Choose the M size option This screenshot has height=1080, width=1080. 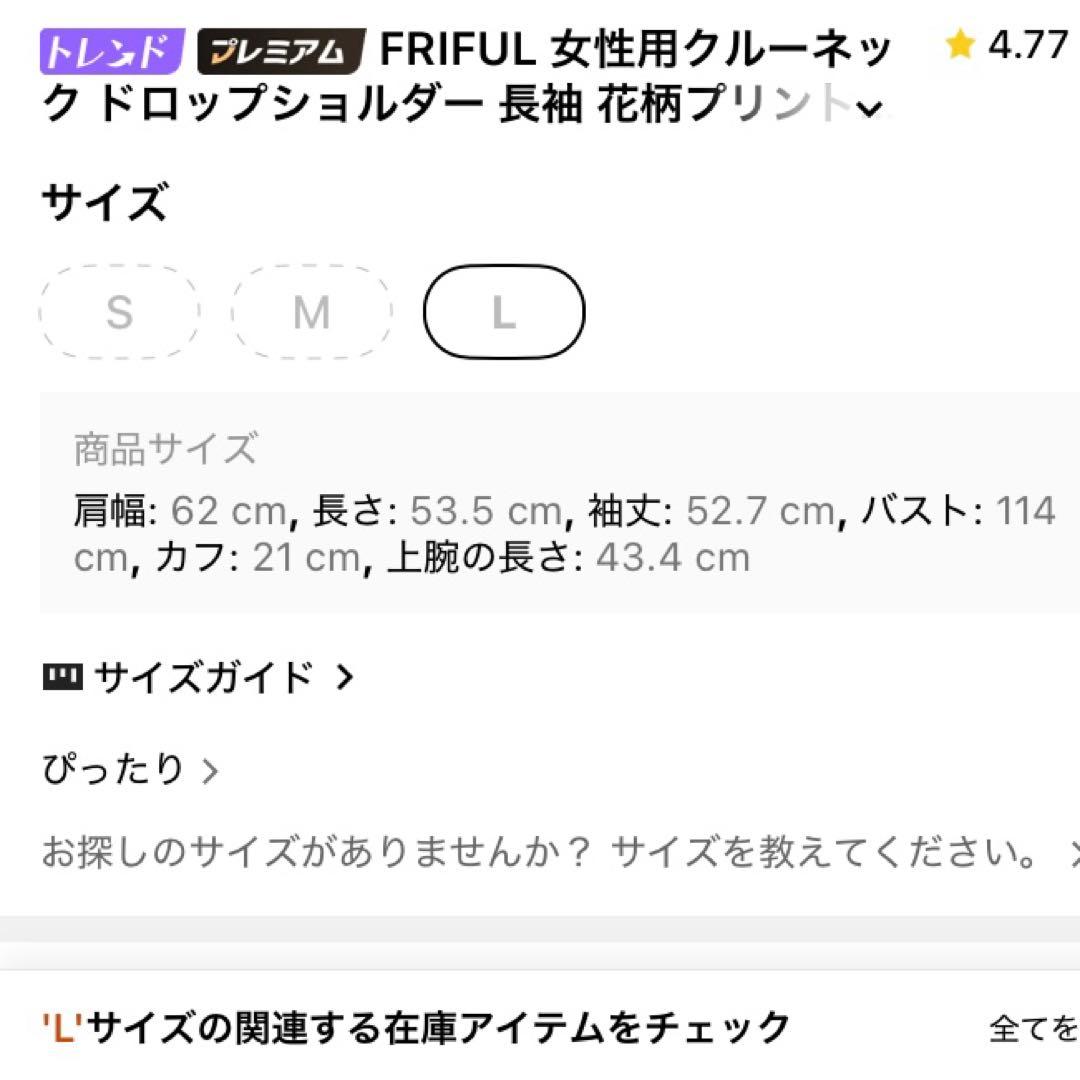311,313
